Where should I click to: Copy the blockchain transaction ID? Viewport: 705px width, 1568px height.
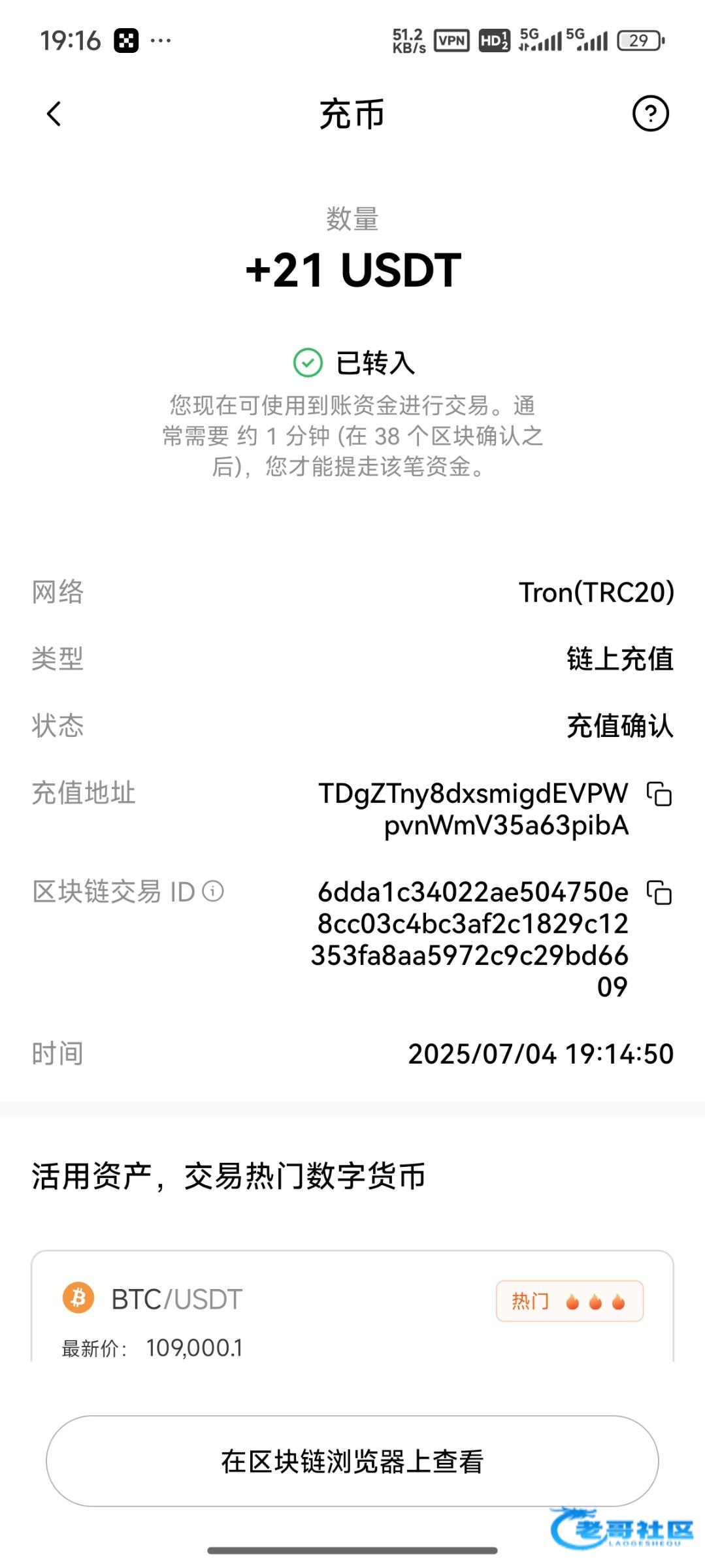(659, 892)
